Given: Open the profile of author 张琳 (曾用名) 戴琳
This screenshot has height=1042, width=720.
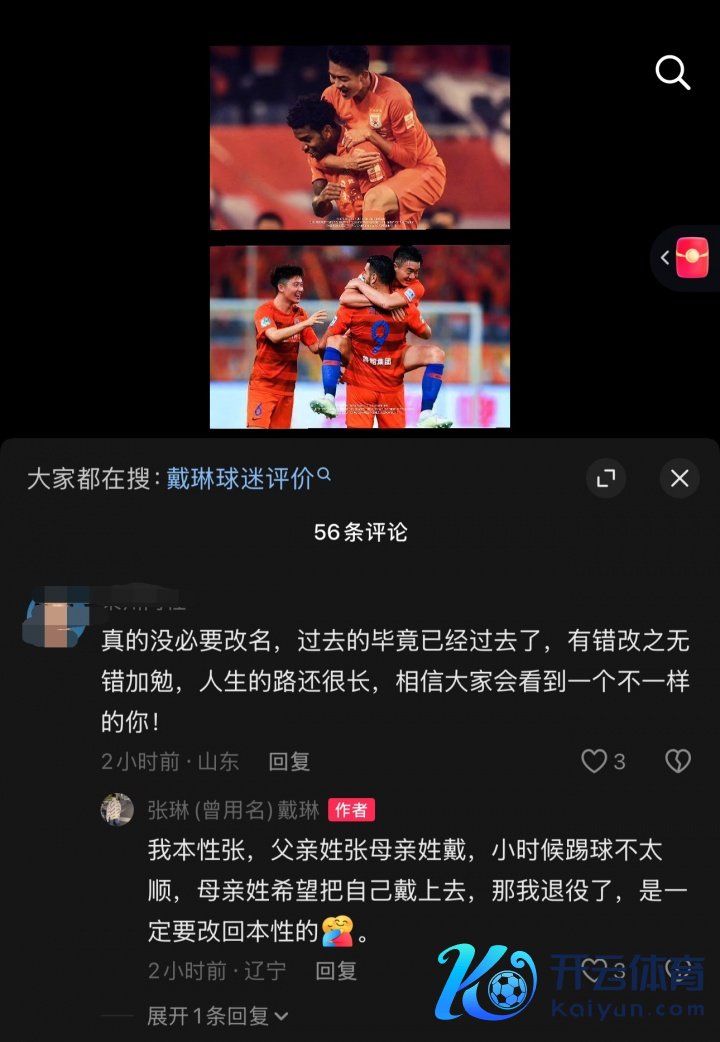Looking at the screenshot, I should [233, 810].
